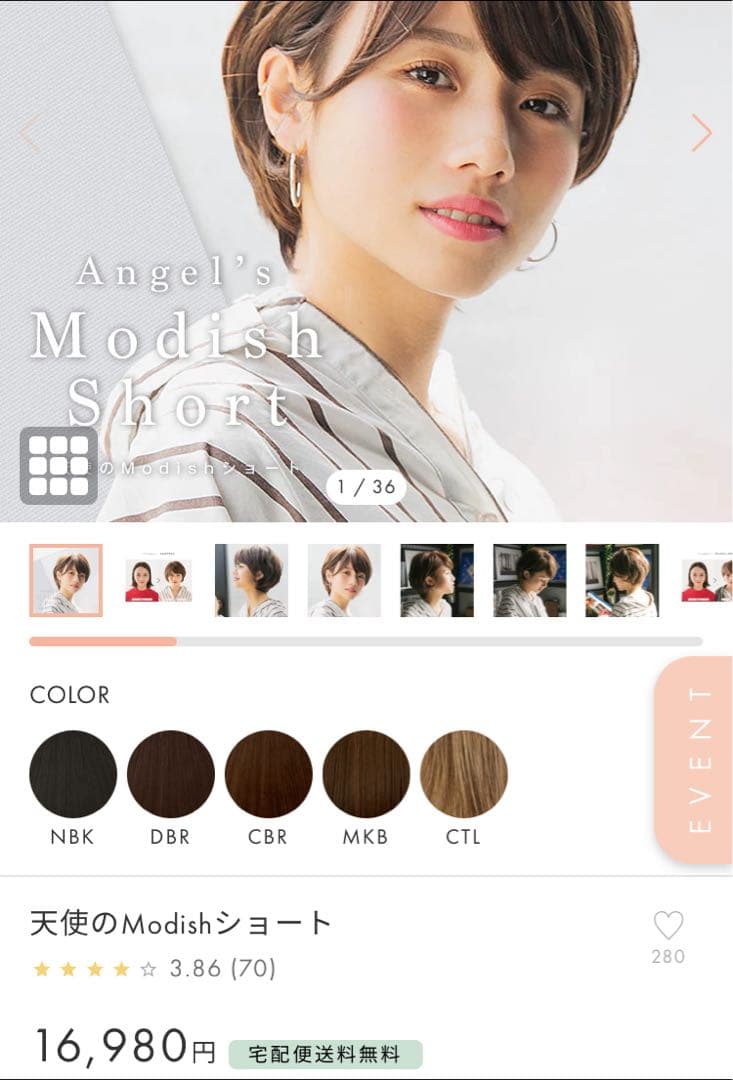Select the NBK color swatch
Viewport: 733px width, 1080px height.
coord(73,774)
